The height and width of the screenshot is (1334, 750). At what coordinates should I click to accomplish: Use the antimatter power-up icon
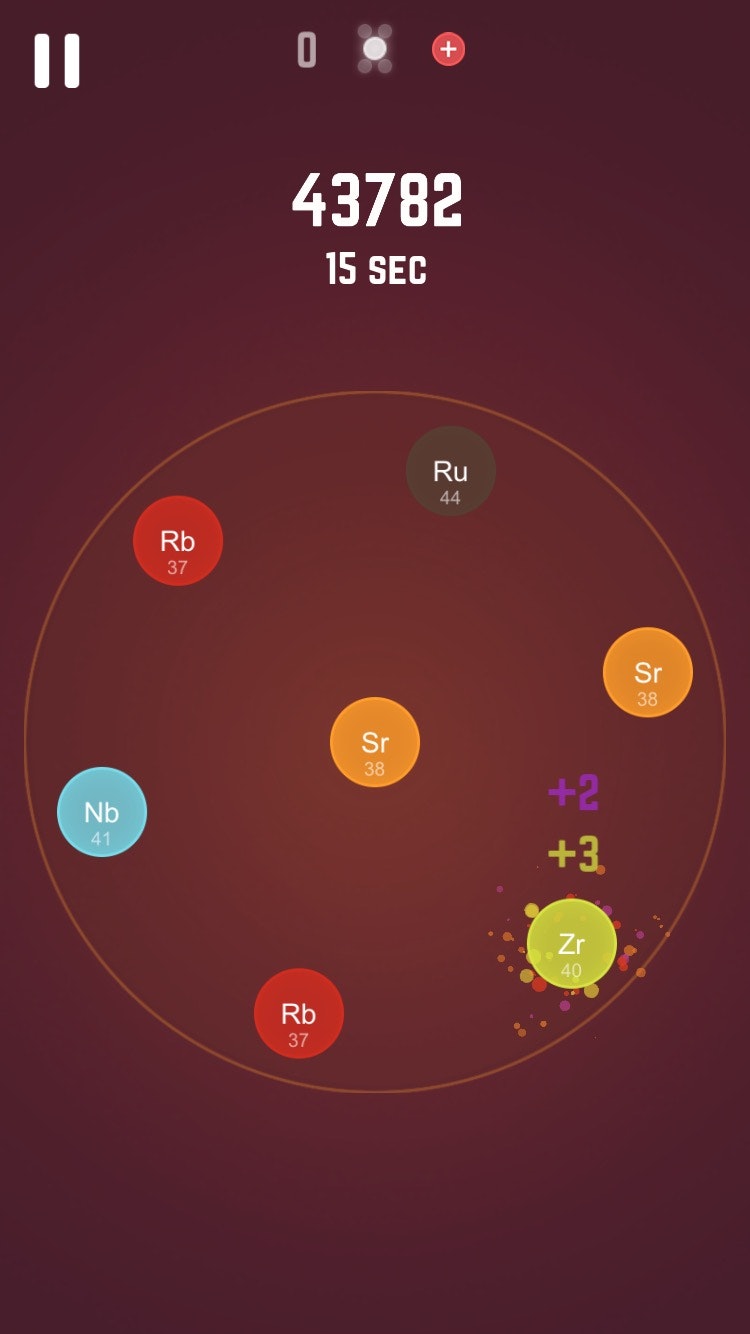pos(375,49)
